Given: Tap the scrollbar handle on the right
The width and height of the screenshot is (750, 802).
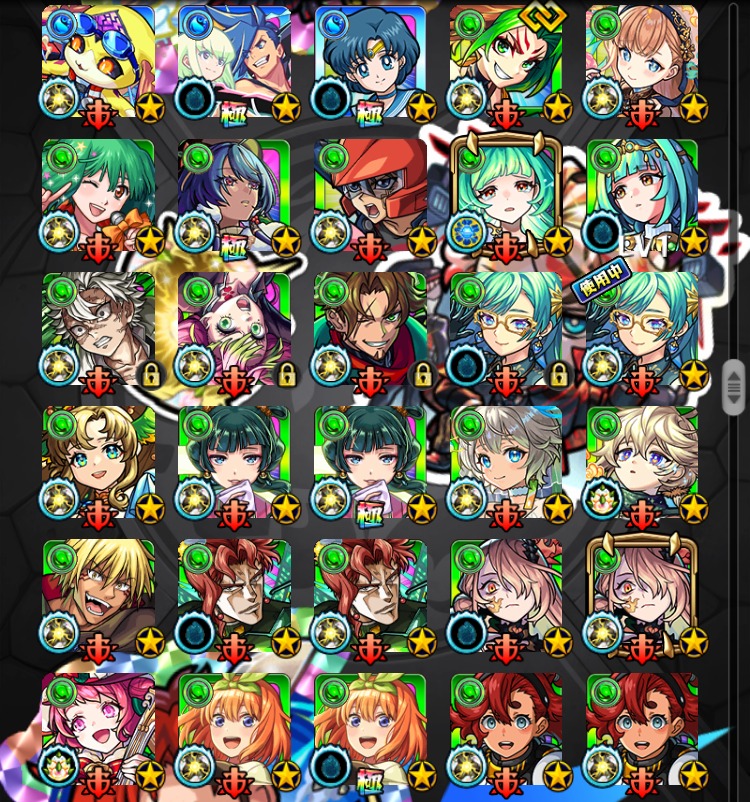Looking at the screenshot, I should click(x=734, y=387).
